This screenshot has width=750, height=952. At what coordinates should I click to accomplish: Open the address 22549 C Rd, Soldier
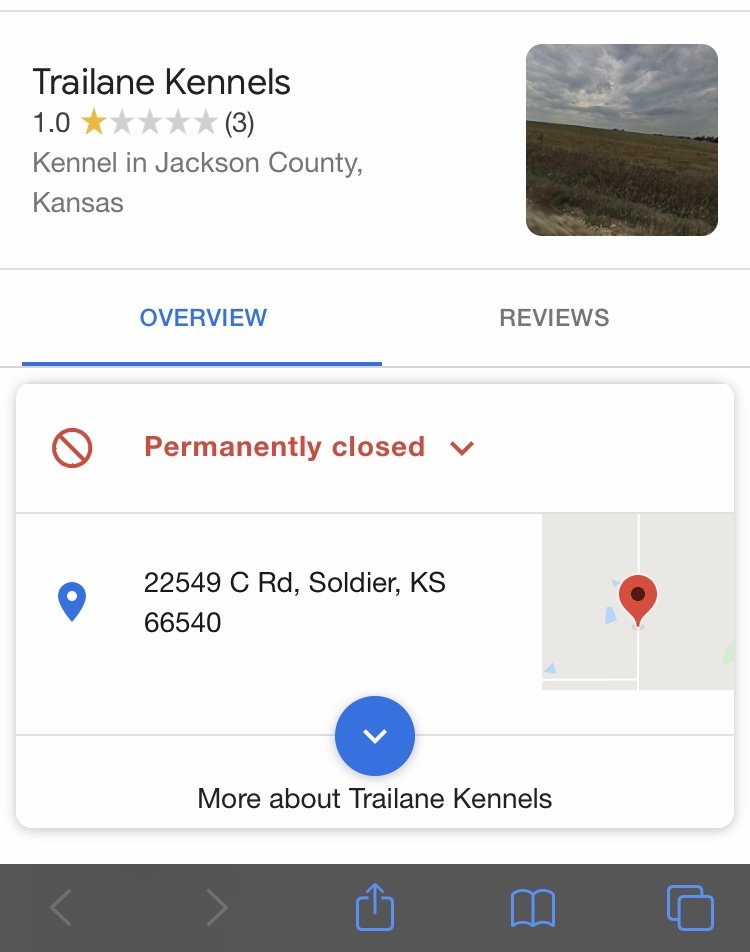295,602
